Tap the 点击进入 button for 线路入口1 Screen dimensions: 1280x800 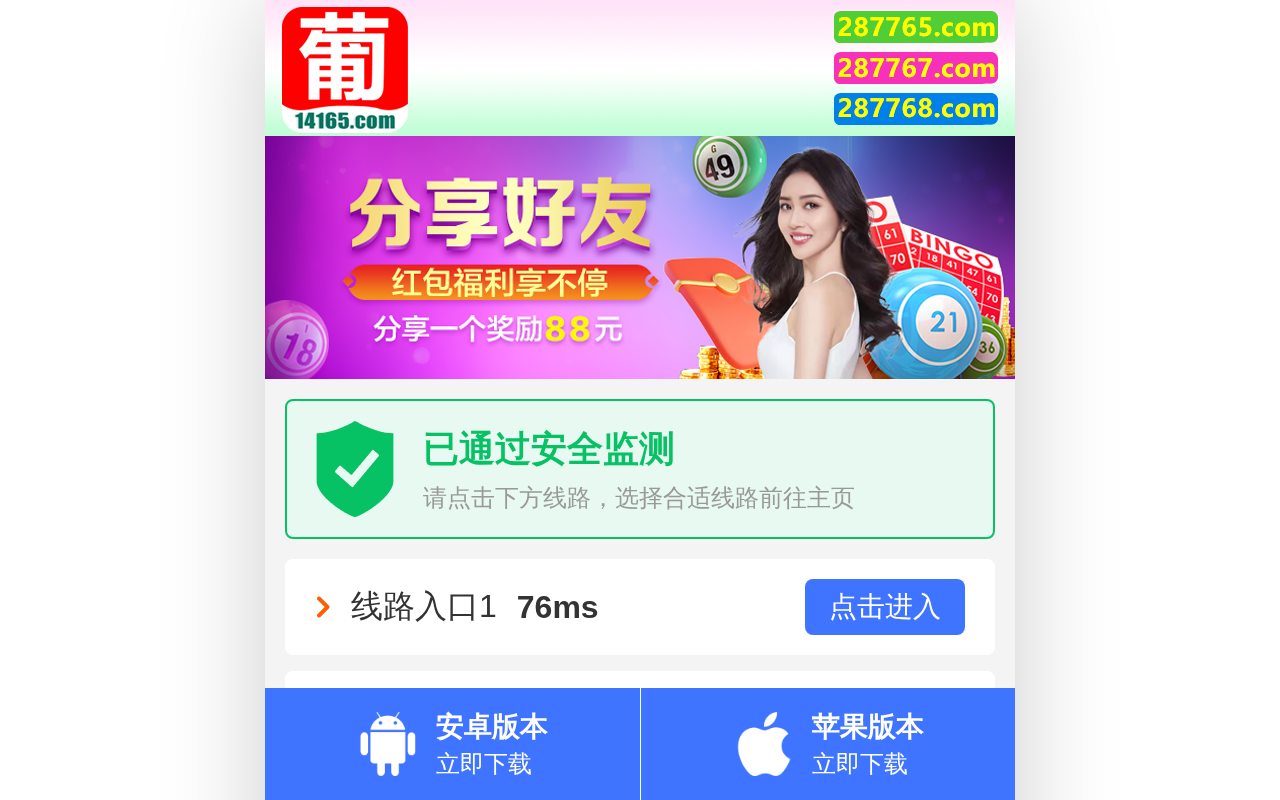pyautogui.click(x=884, y=607)
